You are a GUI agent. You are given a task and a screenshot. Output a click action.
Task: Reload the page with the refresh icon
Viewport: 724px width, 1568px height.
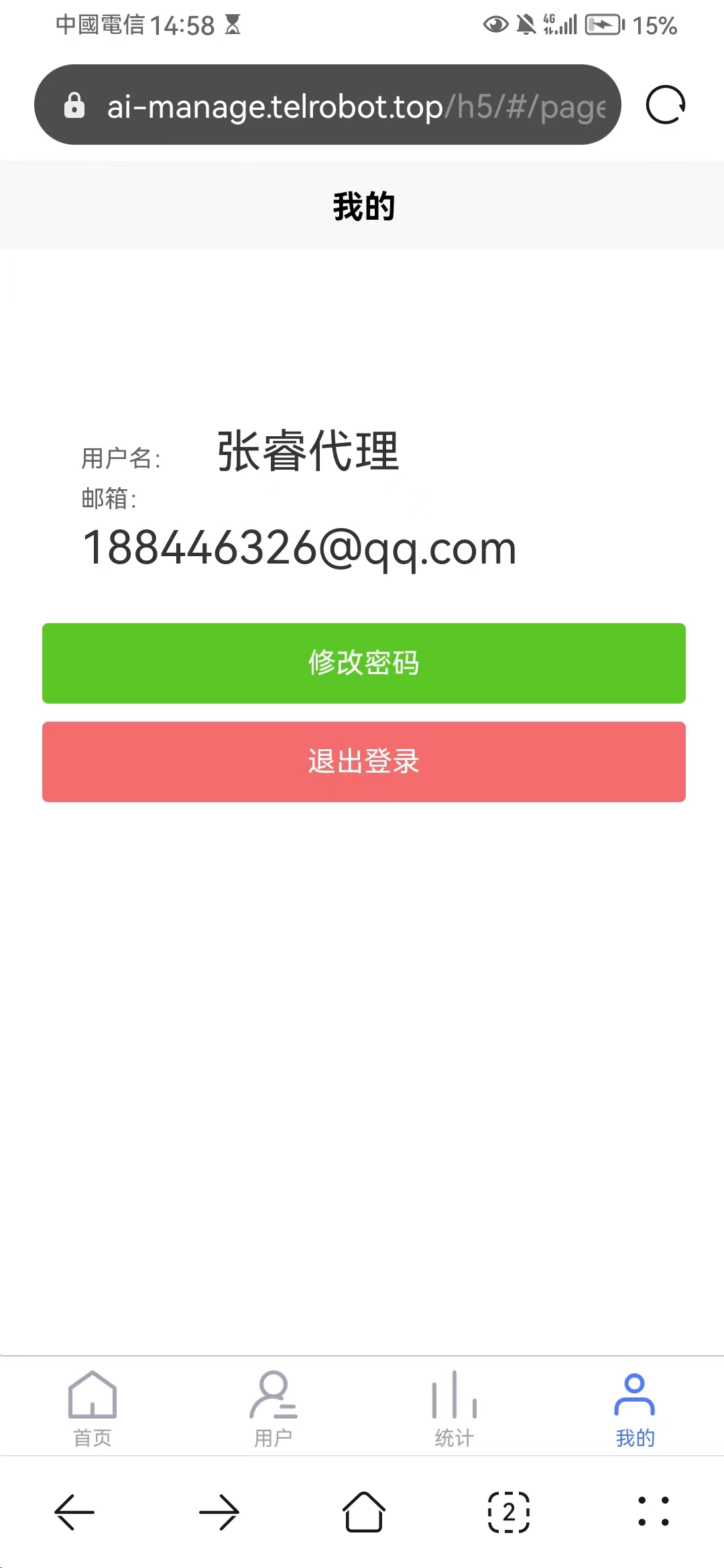(666, 105)
